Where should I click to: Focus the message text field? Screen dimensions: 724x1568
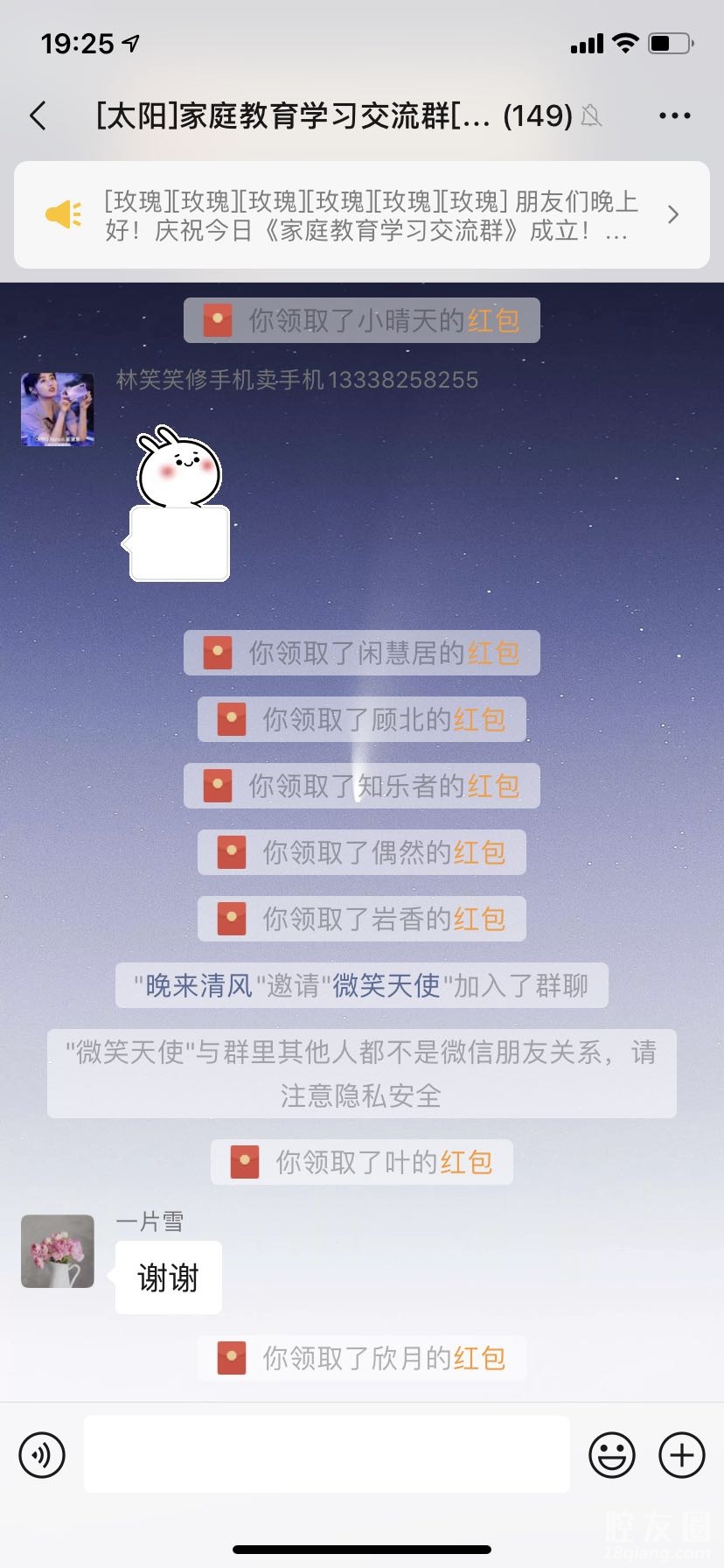326,1454
